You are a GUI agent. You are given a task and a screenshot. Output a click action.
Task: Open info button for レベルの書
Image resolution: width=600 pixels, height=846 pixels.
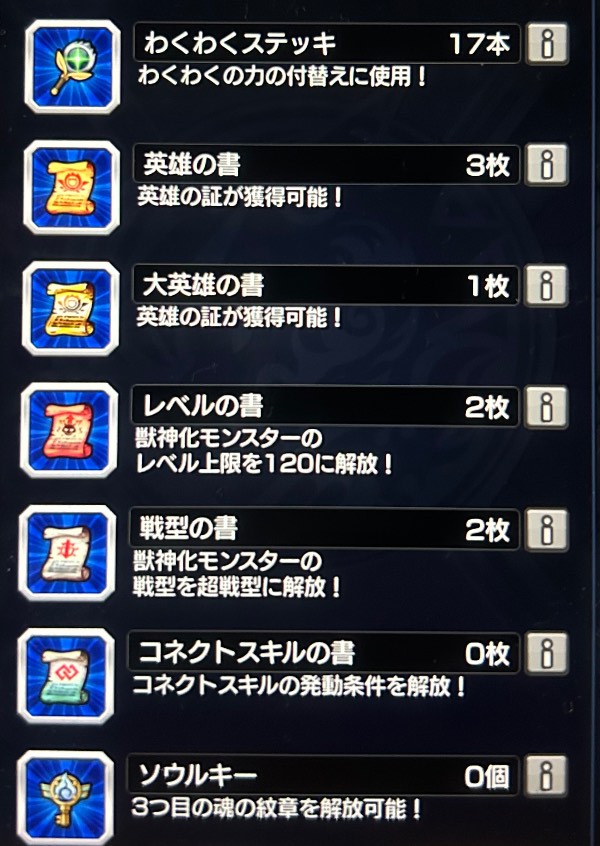click(547, 407)
